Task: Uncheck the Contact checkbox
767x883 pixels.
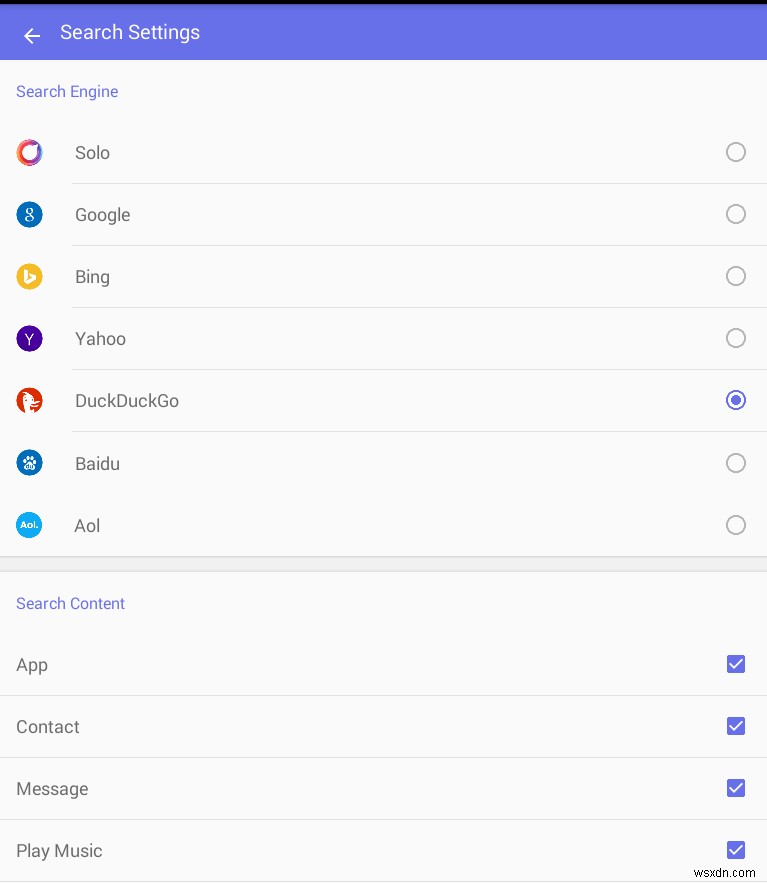Action: point(735,726)
